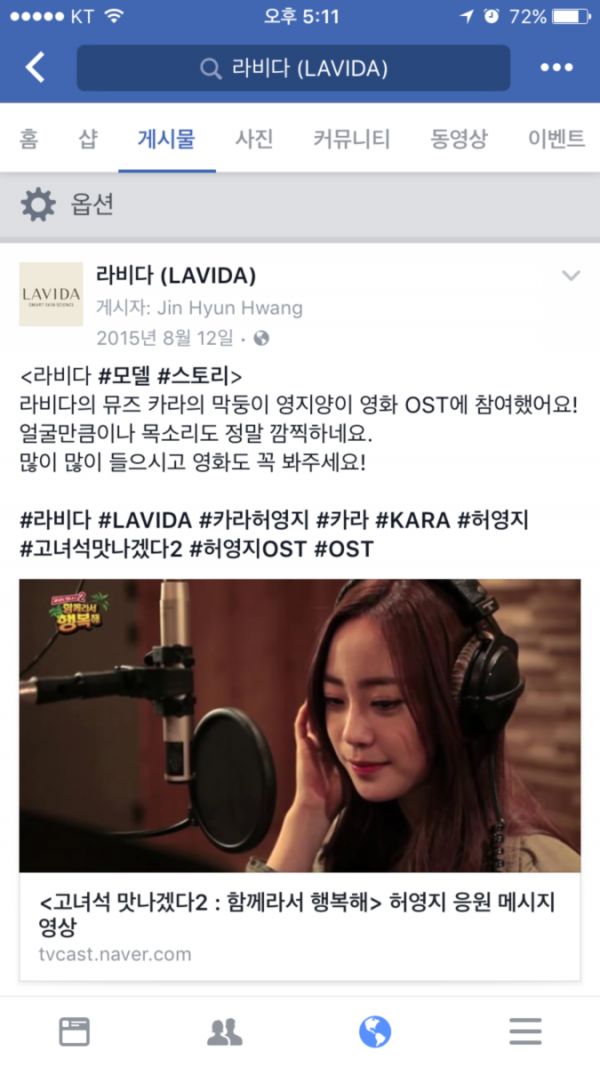
Task: Open the hamburger menu tab
Action: [x=525, y=1031]
